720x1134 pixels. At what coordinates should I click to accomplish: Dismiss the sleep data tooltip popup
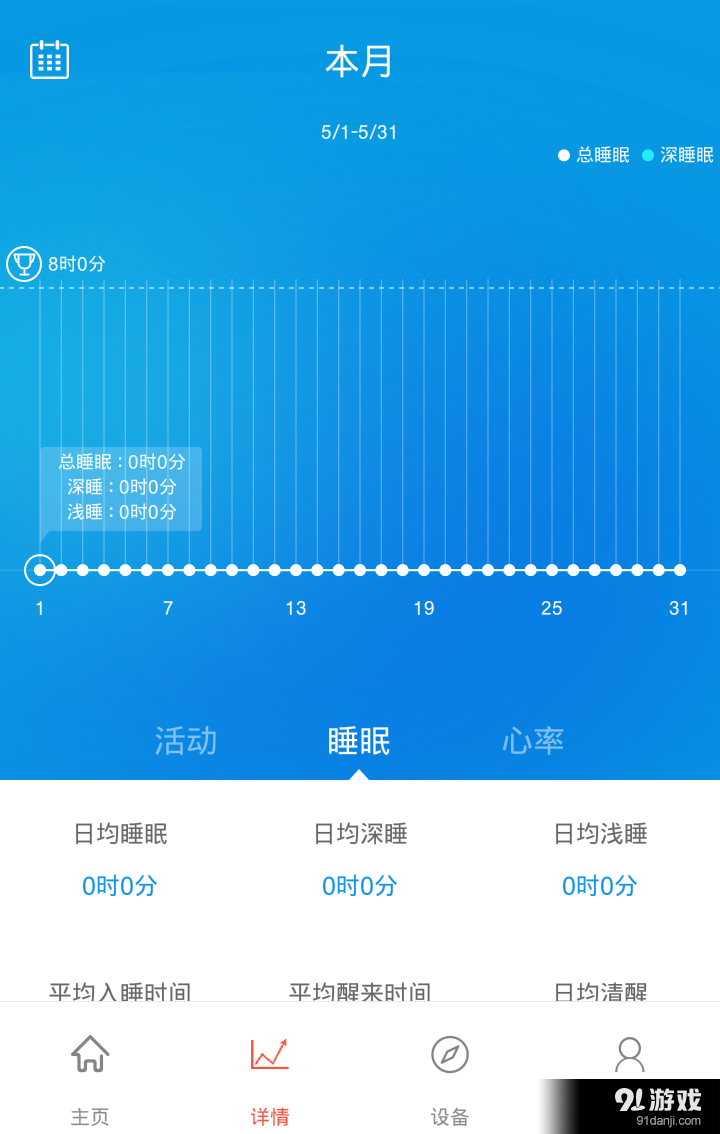coord(122,488)
